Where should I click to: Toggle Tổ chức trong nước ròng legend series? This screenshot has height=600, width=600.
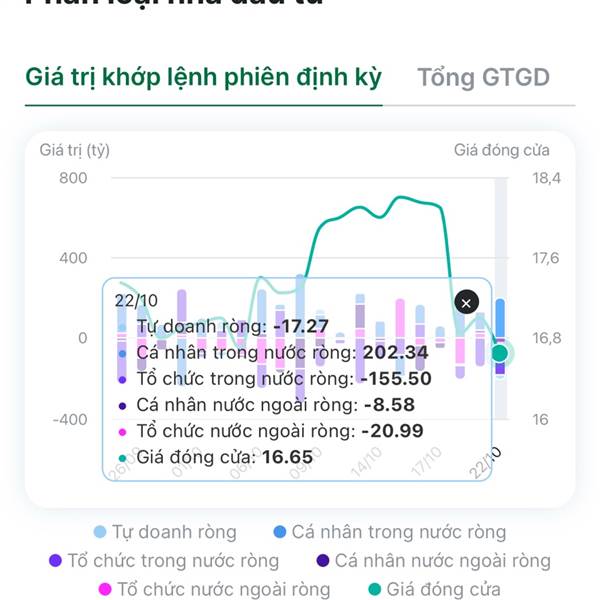pos(164,561)
